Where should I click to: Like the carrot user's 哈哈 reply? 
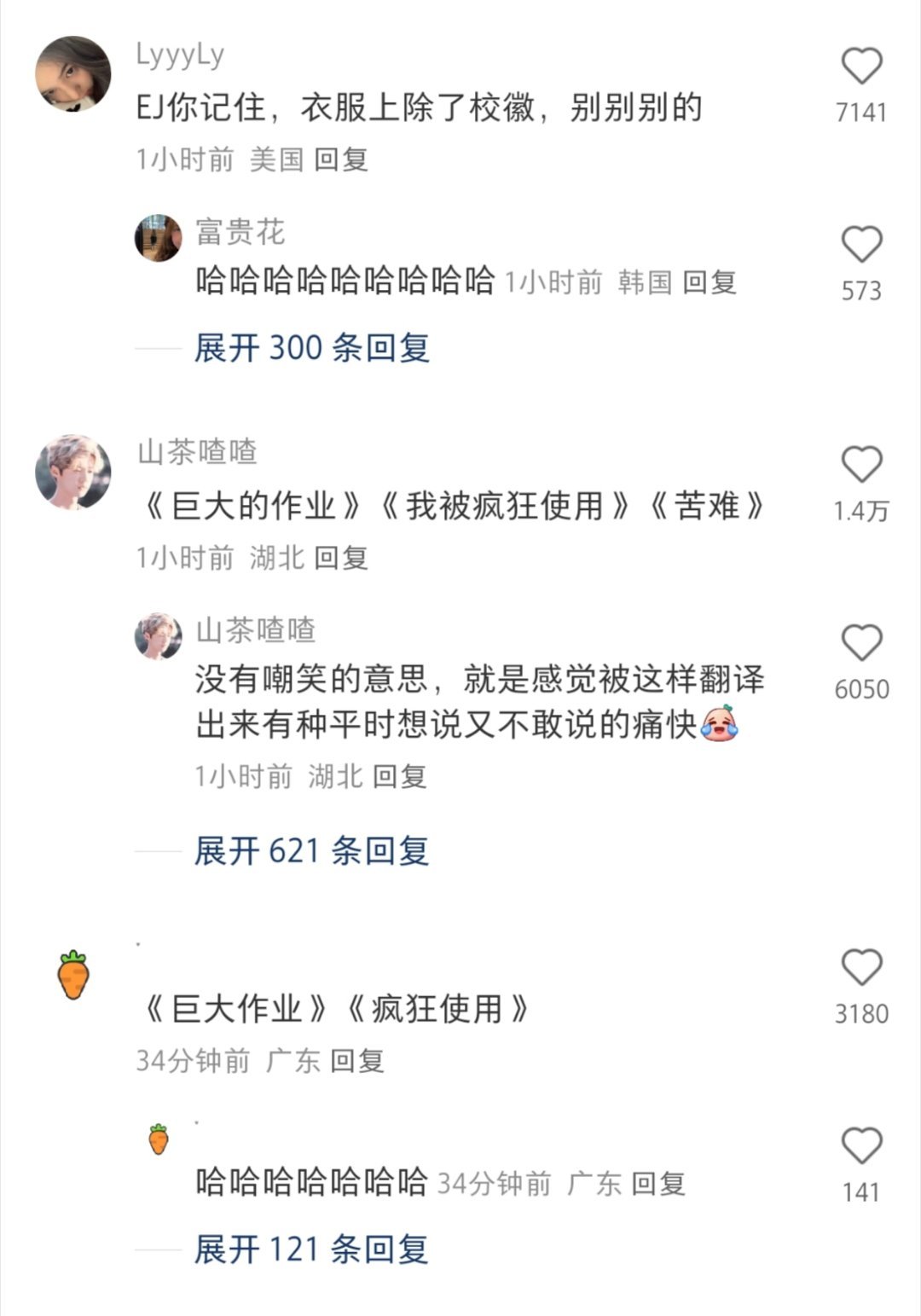(x=861, y=1145)
